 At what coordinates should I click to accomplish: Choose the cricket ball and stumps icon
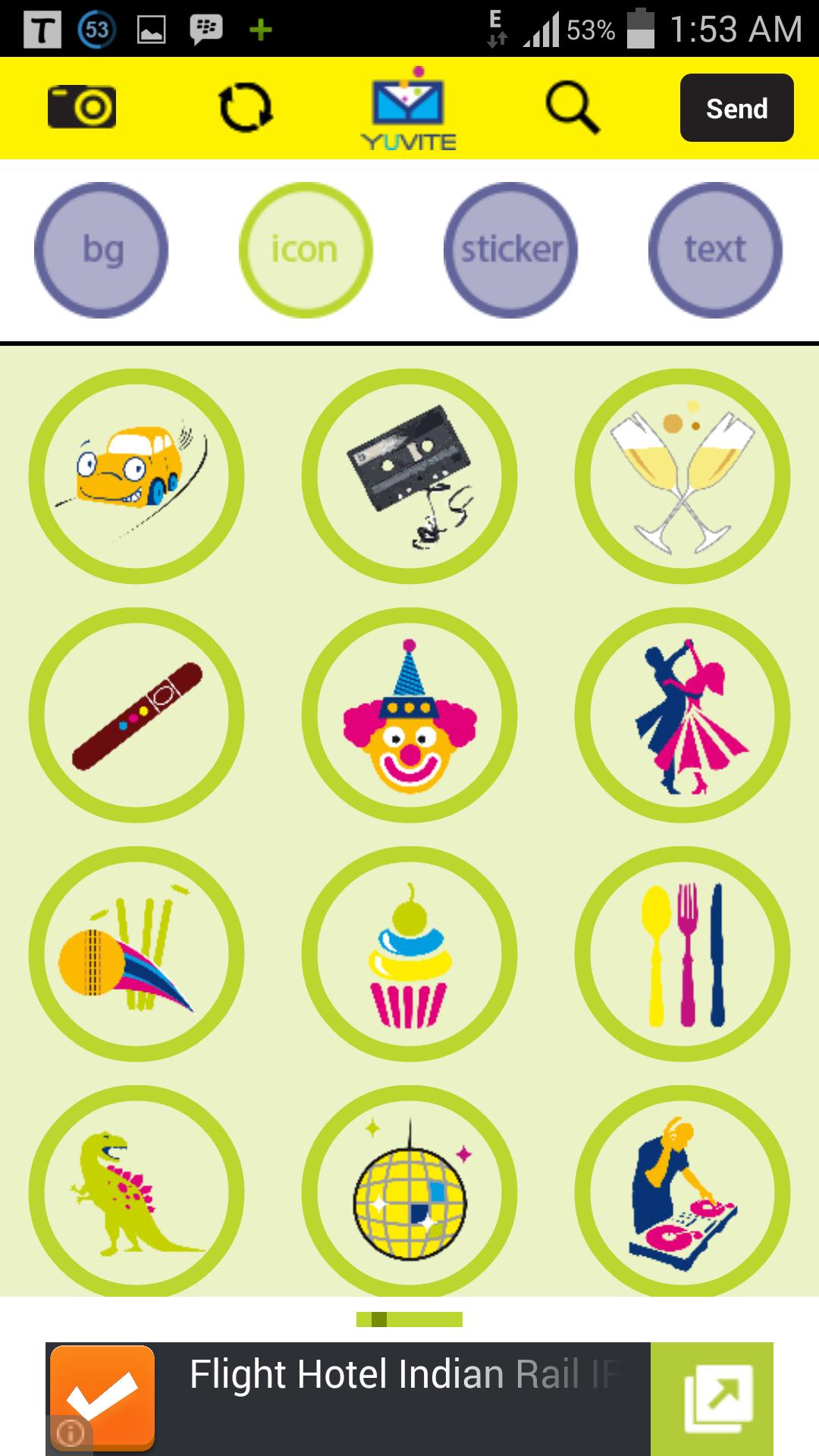click(136, 954)
